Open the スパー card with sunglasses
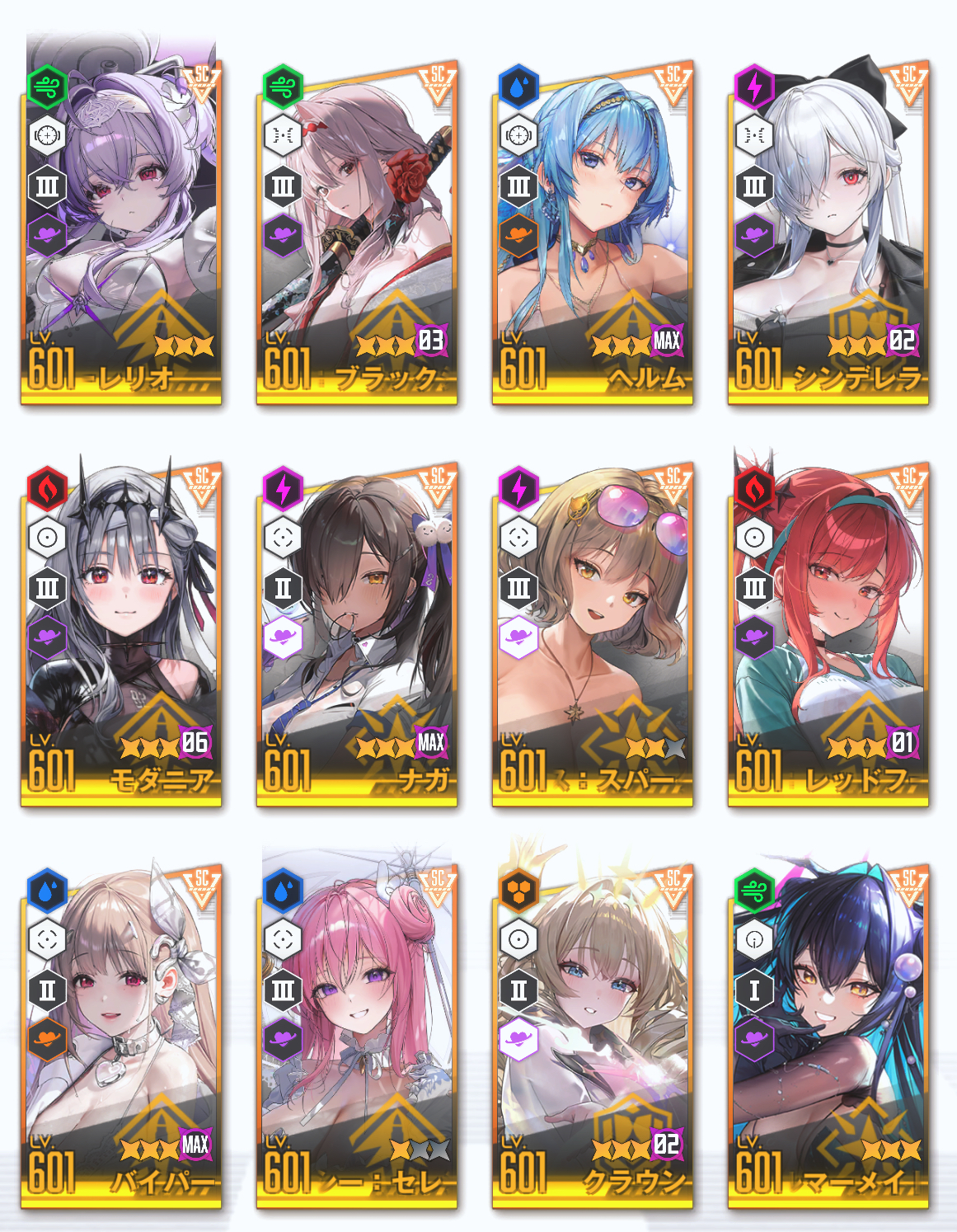 click(593, 635)
